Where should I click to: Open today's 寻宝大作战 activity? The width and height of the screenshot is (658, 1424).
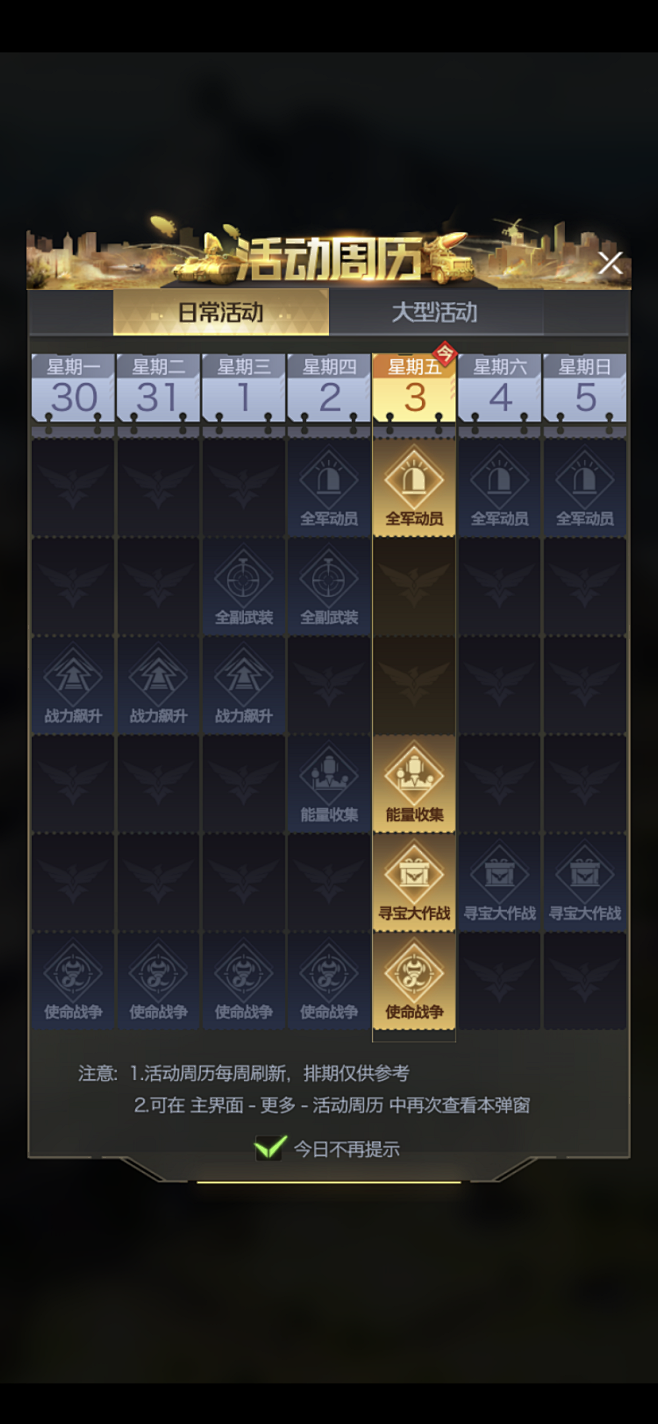[414, 882]
